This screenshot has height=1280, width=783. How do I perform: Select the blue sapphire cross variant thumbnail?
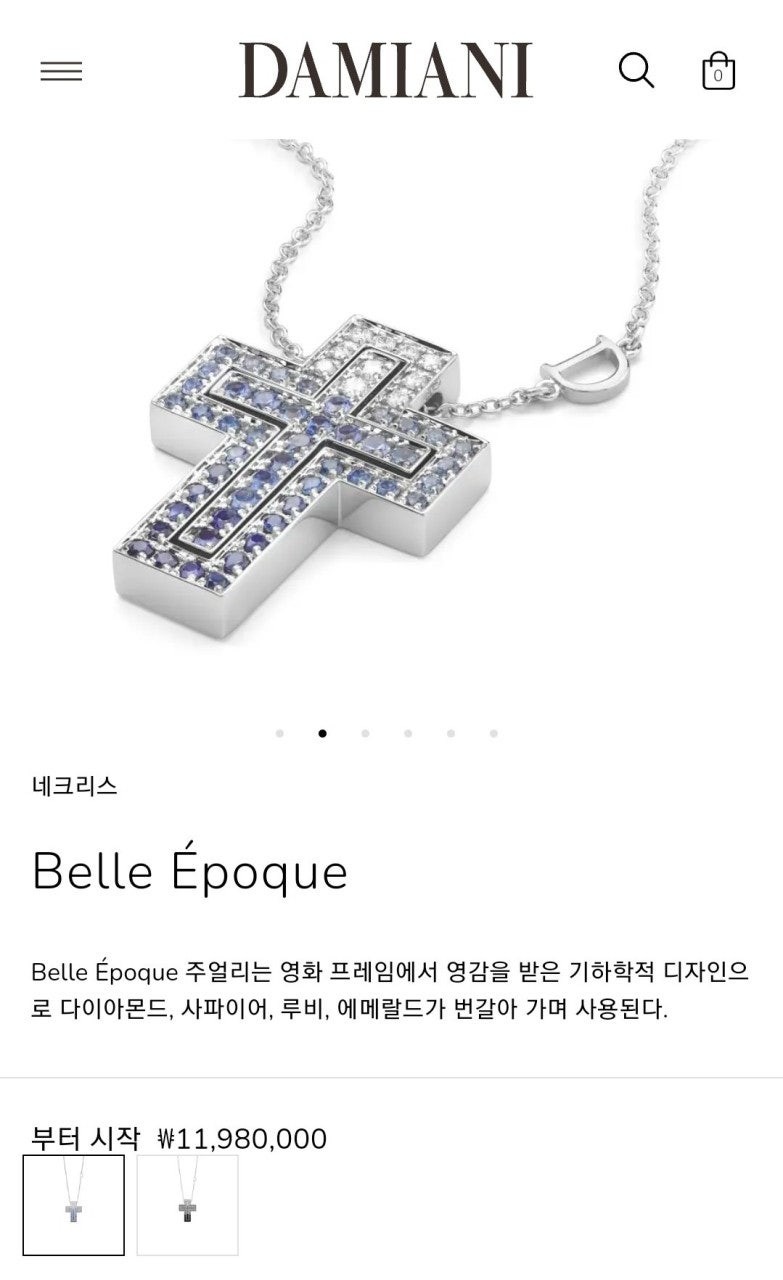pos(74,1205)
